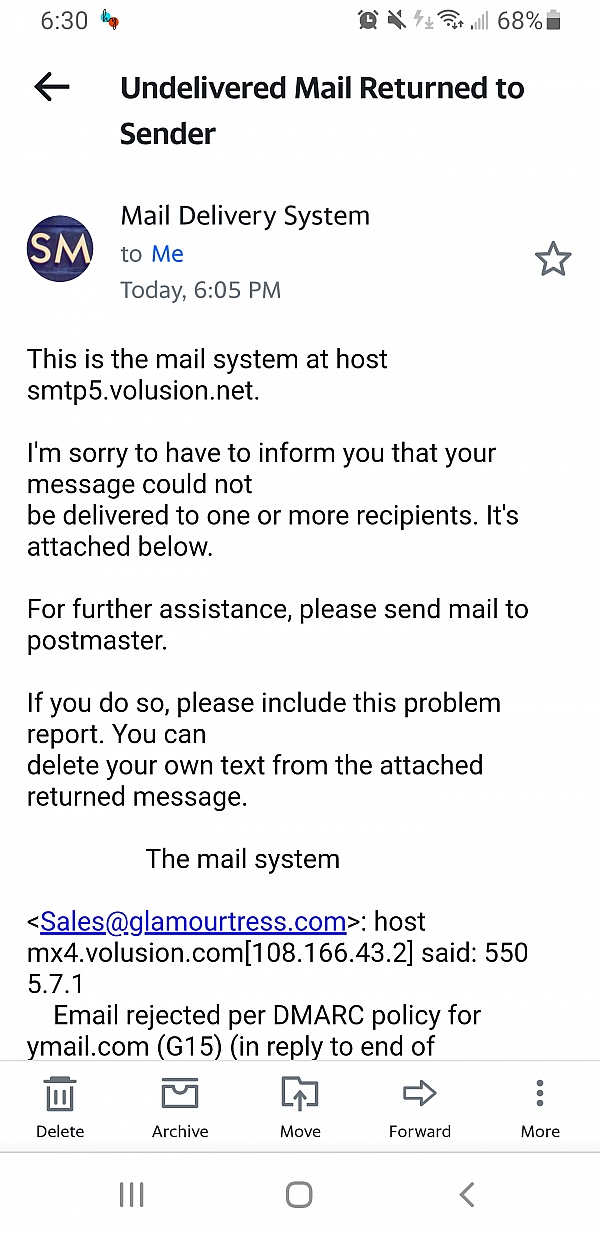Go back using the arrow icon
The image size is (600, 1233).
(52, 88)
